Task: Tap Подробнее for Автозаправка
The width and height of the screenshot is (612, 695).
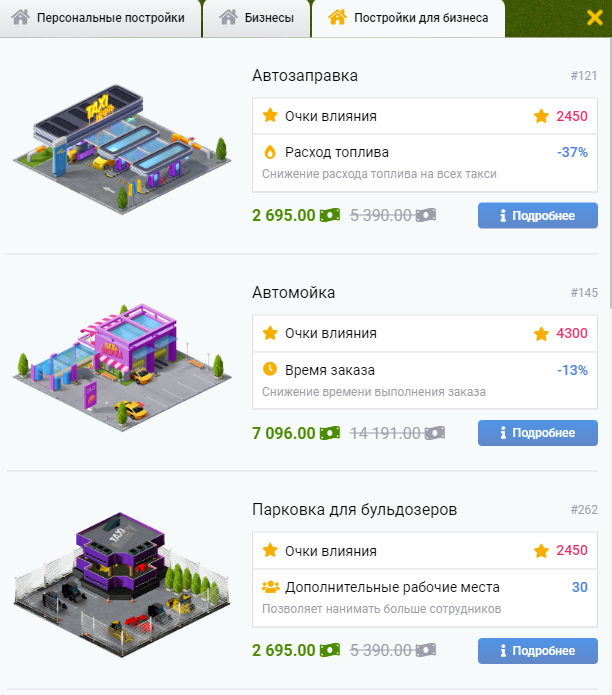Action: point(537,216)
